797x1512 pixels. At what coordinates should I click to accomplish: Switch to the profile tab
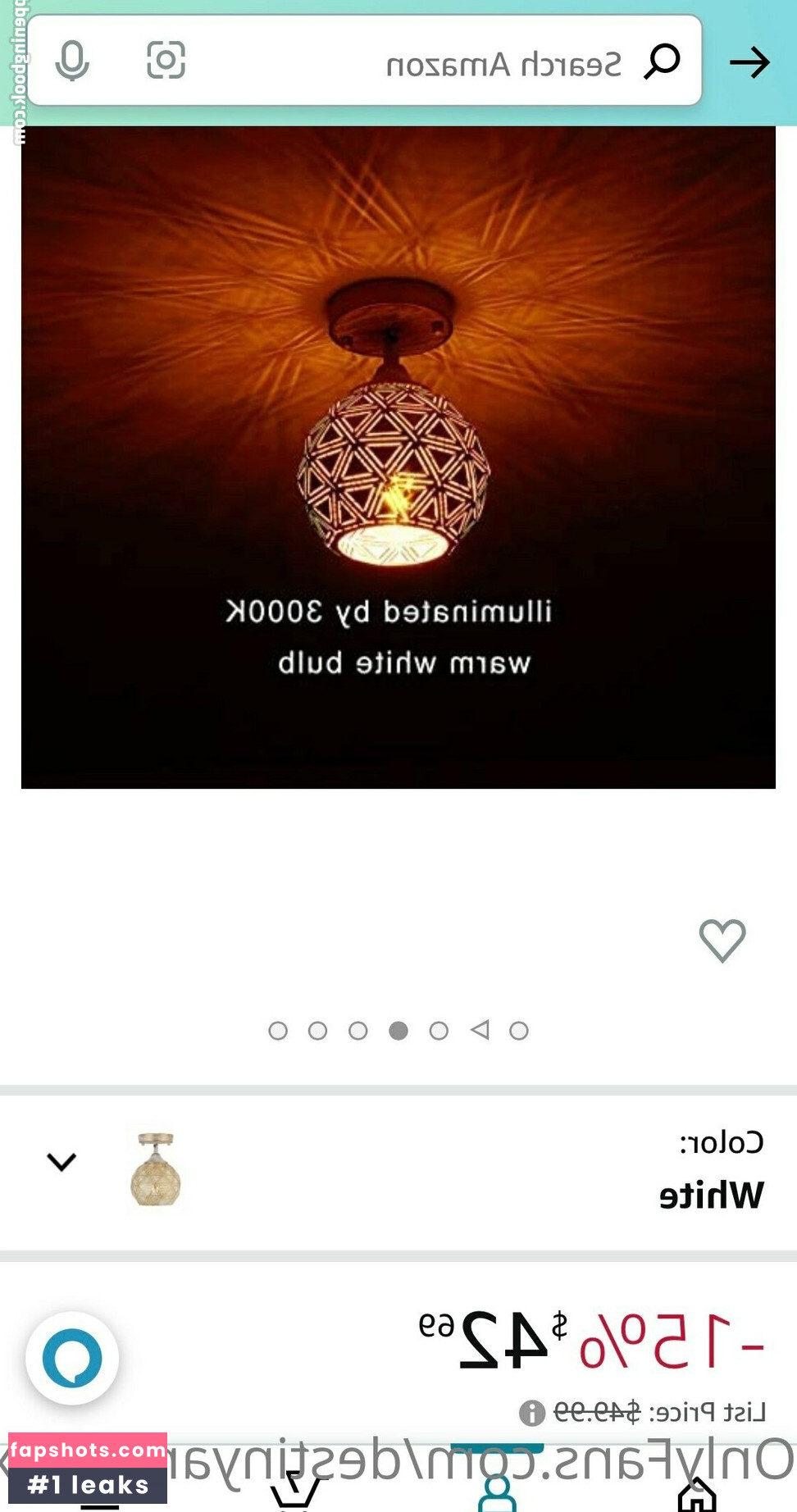point(497,1494)
